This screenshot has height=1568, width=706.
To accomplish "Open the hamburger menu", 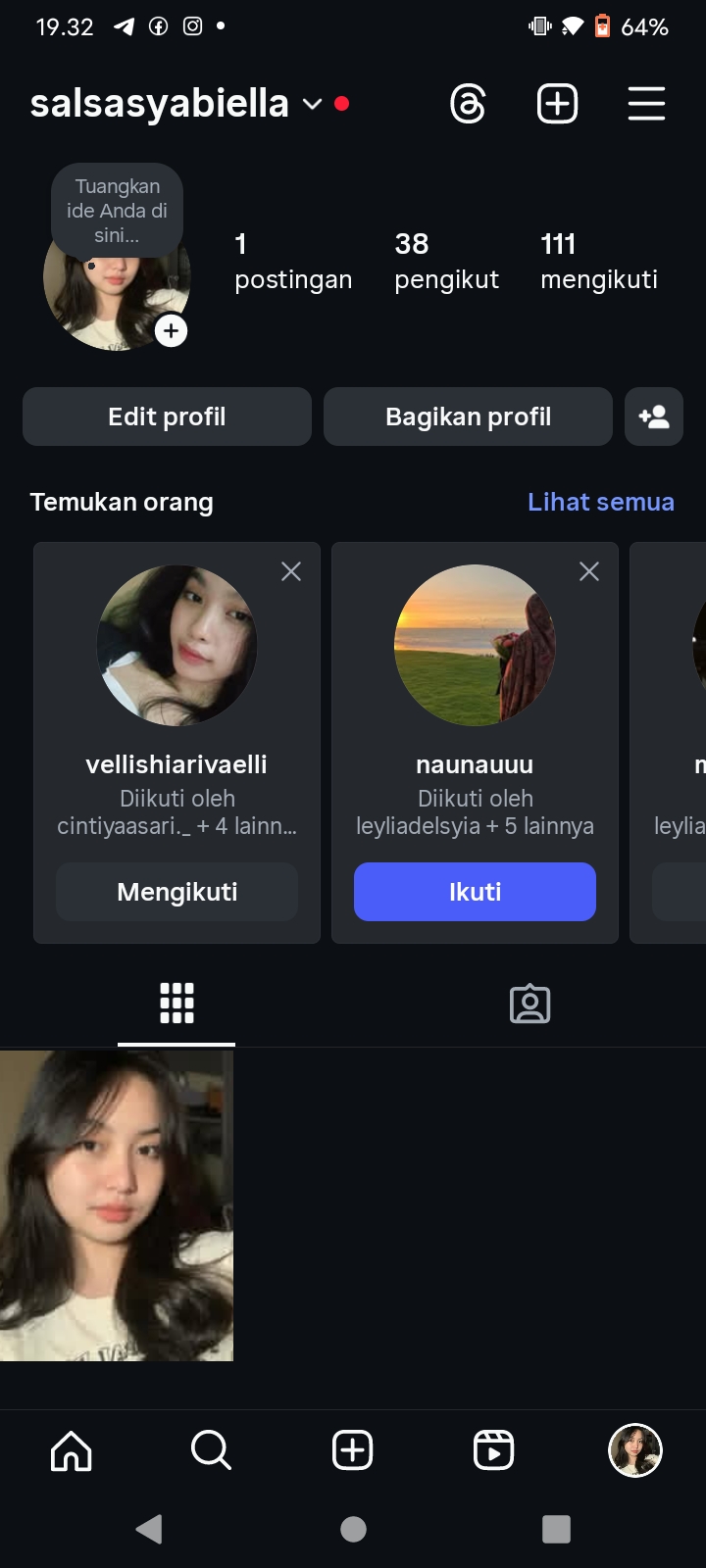I will click(x=646, y=104).
